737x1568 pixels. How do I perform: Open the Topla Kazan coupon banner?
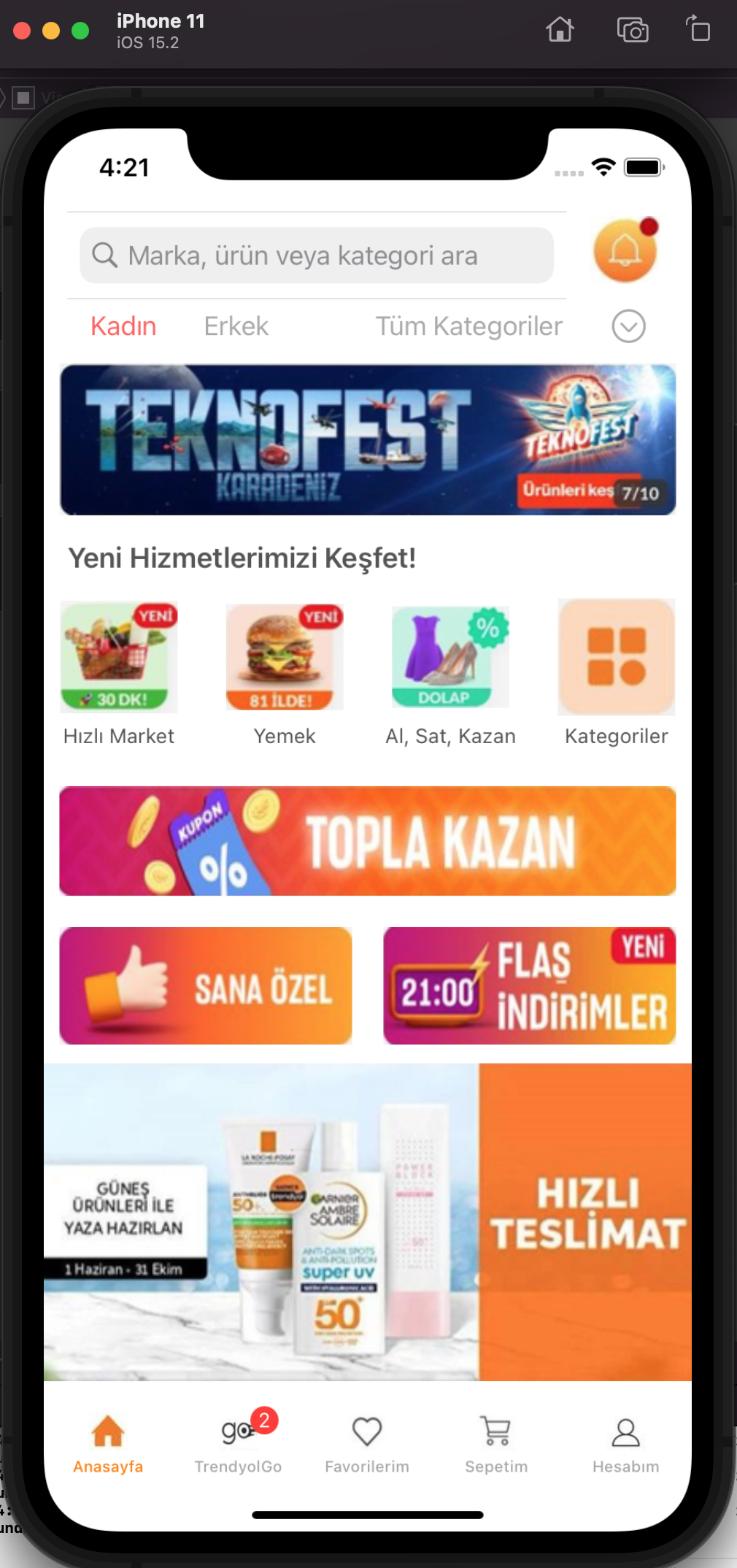(367, 841)
